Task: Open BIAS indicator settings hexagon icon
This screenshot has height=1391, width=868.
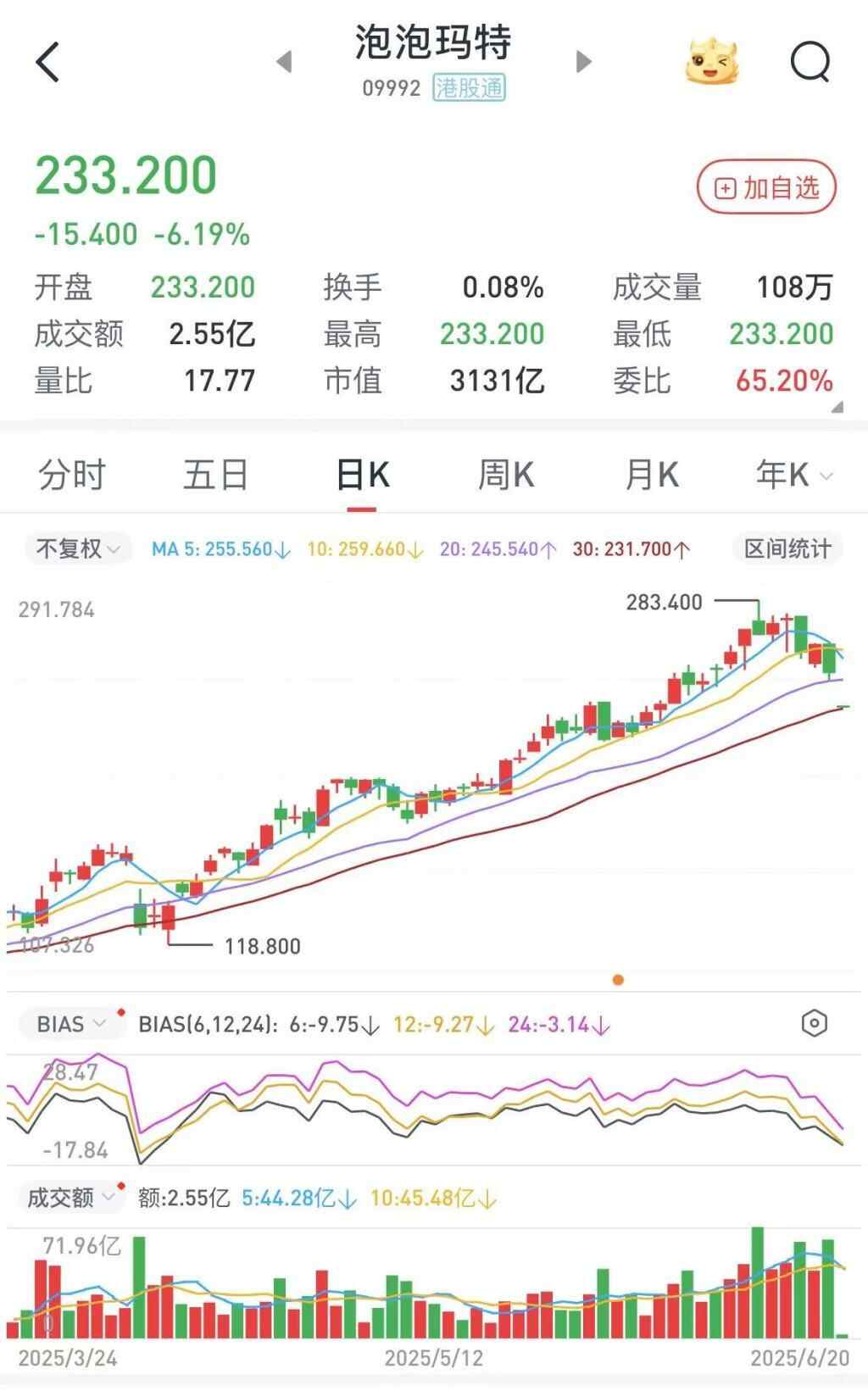Action: 814,1024
